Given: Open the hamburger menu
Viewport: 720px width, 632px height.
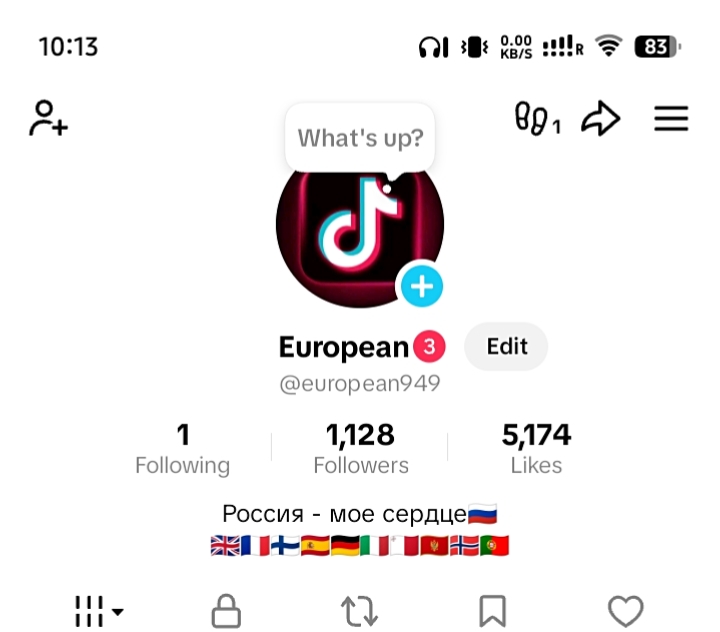Looking at the screenshot, I should point(671,118).
